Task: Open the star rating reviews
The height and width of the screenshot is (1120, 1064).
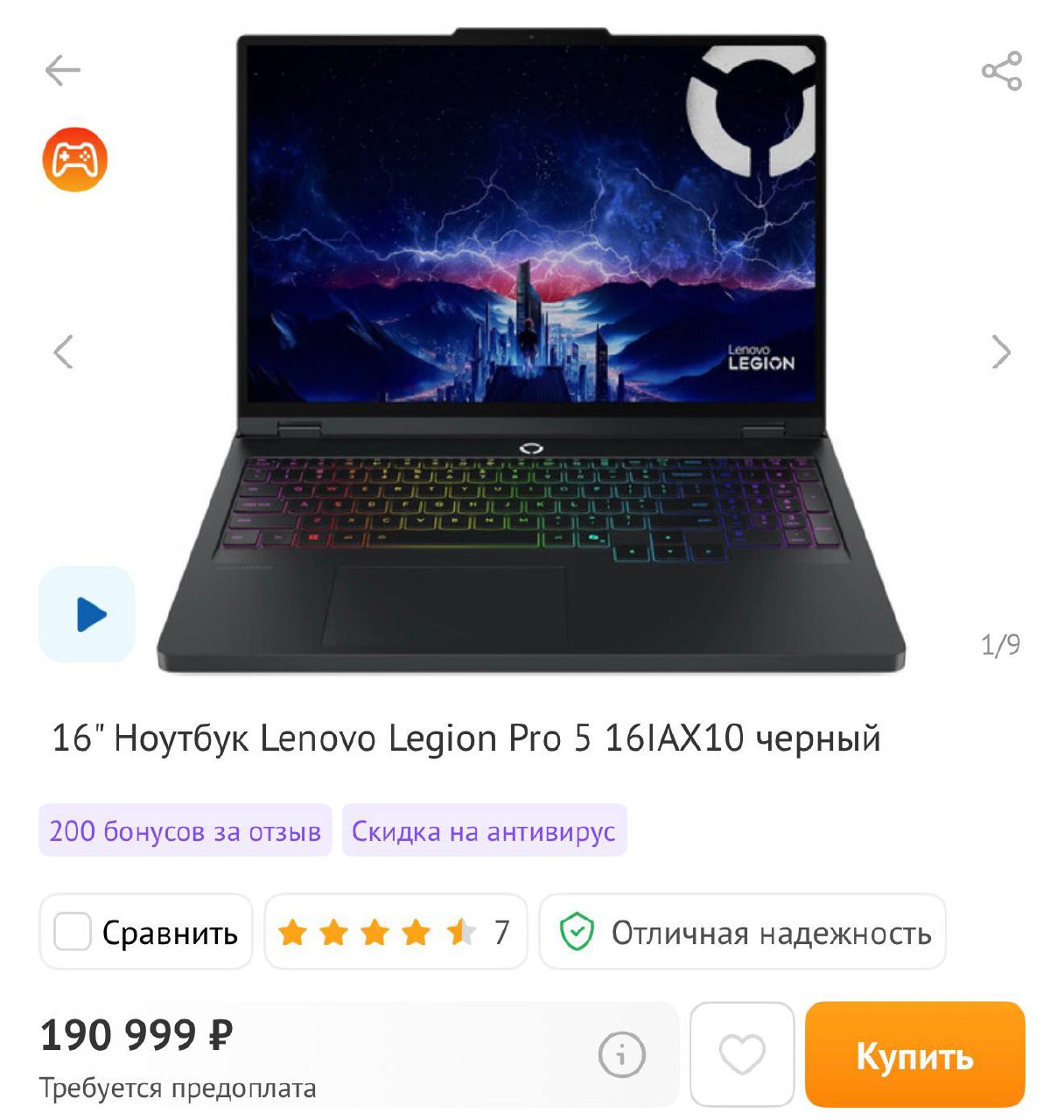Action: click(x=395, y=932)
